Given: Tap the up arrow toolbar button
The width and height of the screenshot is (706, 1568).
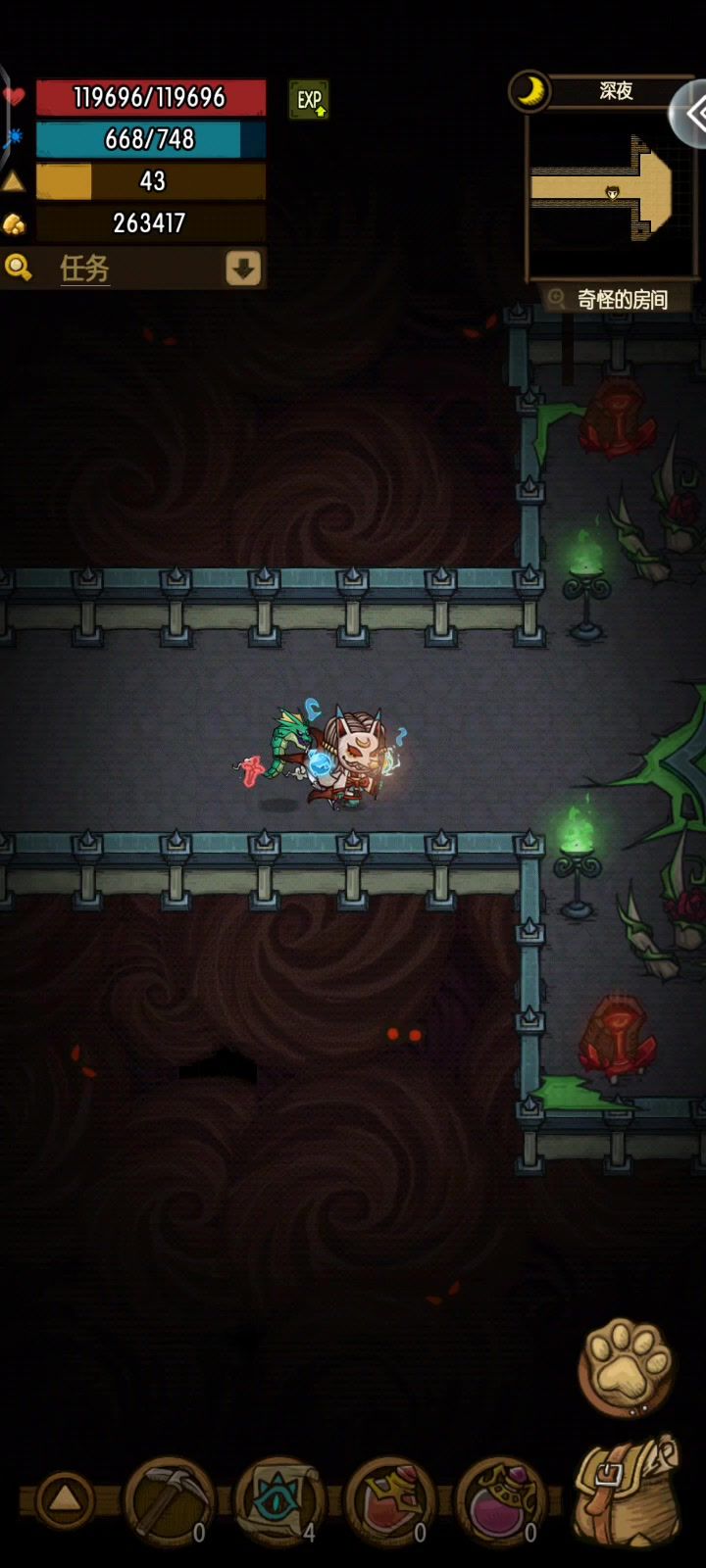Looking at the screenshot, I should point(66,1498).
